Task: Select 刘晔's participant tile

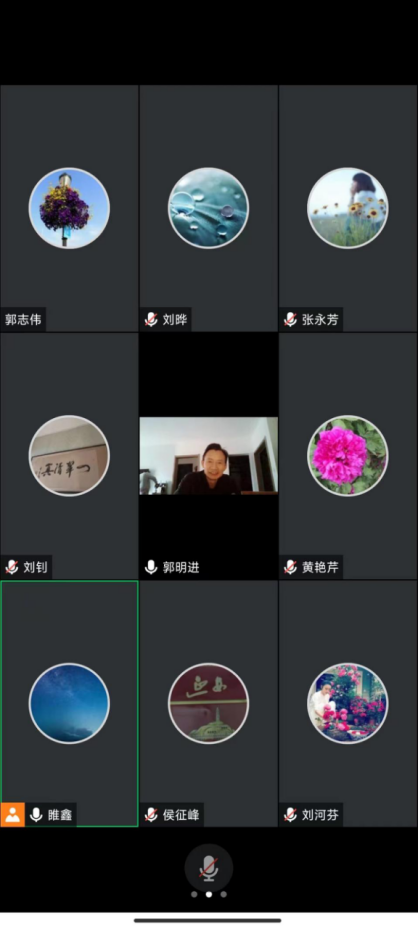Action: pos(208,208)
